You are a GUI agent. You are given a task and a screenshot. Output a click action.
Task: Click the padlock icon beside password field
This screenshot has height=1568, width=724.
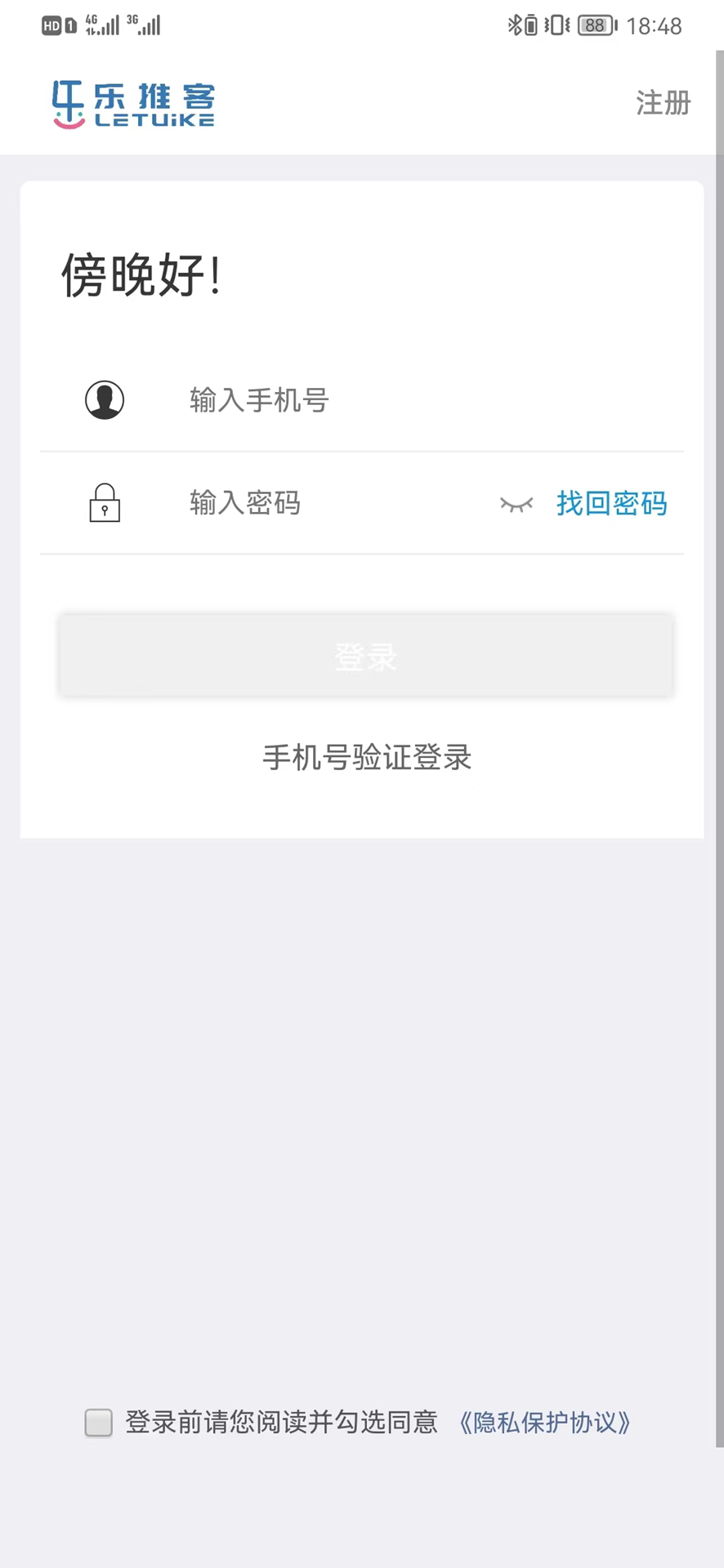(x=104, y=502)
